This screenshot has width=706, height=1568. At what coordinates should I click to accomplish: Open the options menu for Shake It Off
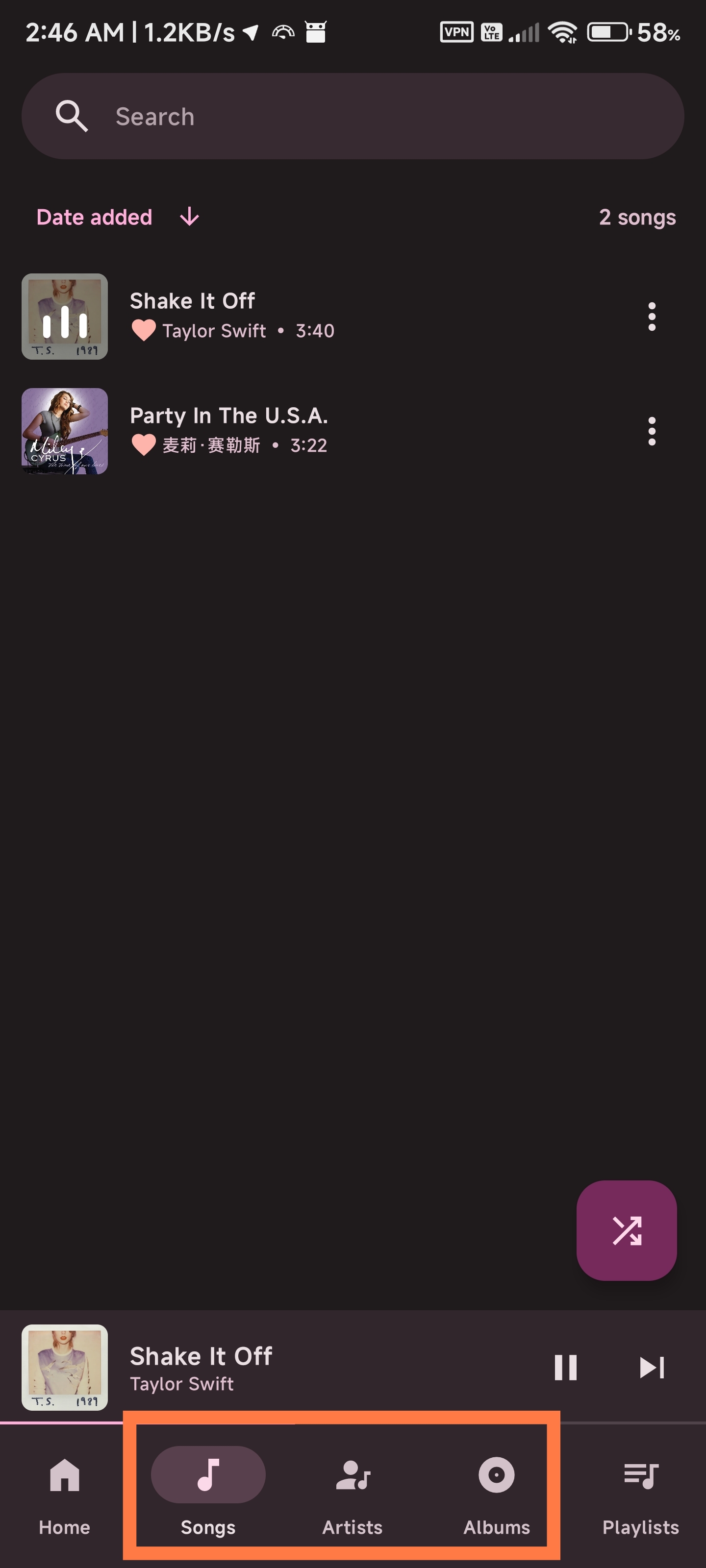[x=651, y=318]
